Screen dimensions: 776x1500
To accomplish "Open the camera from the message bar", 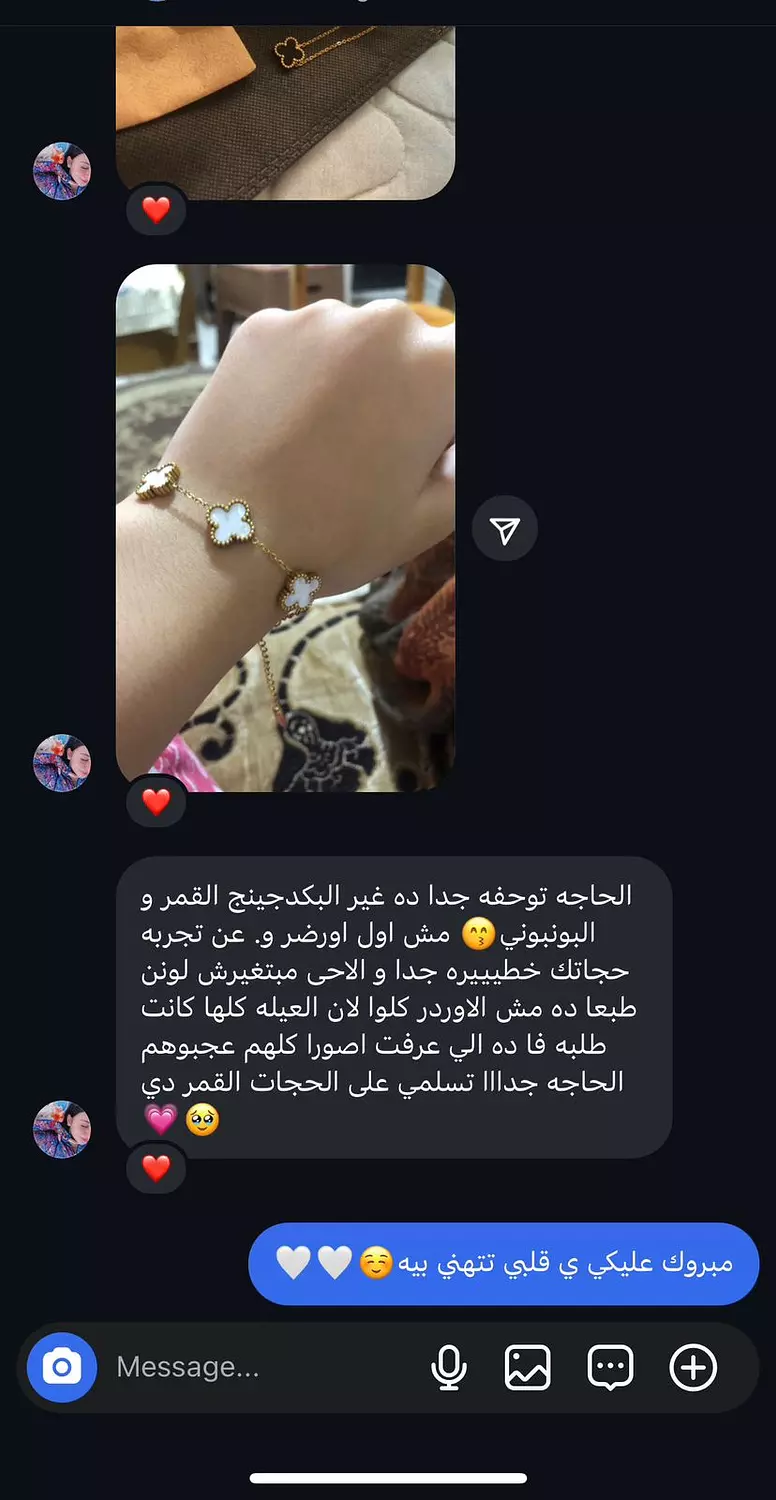I will (62, 1367).
